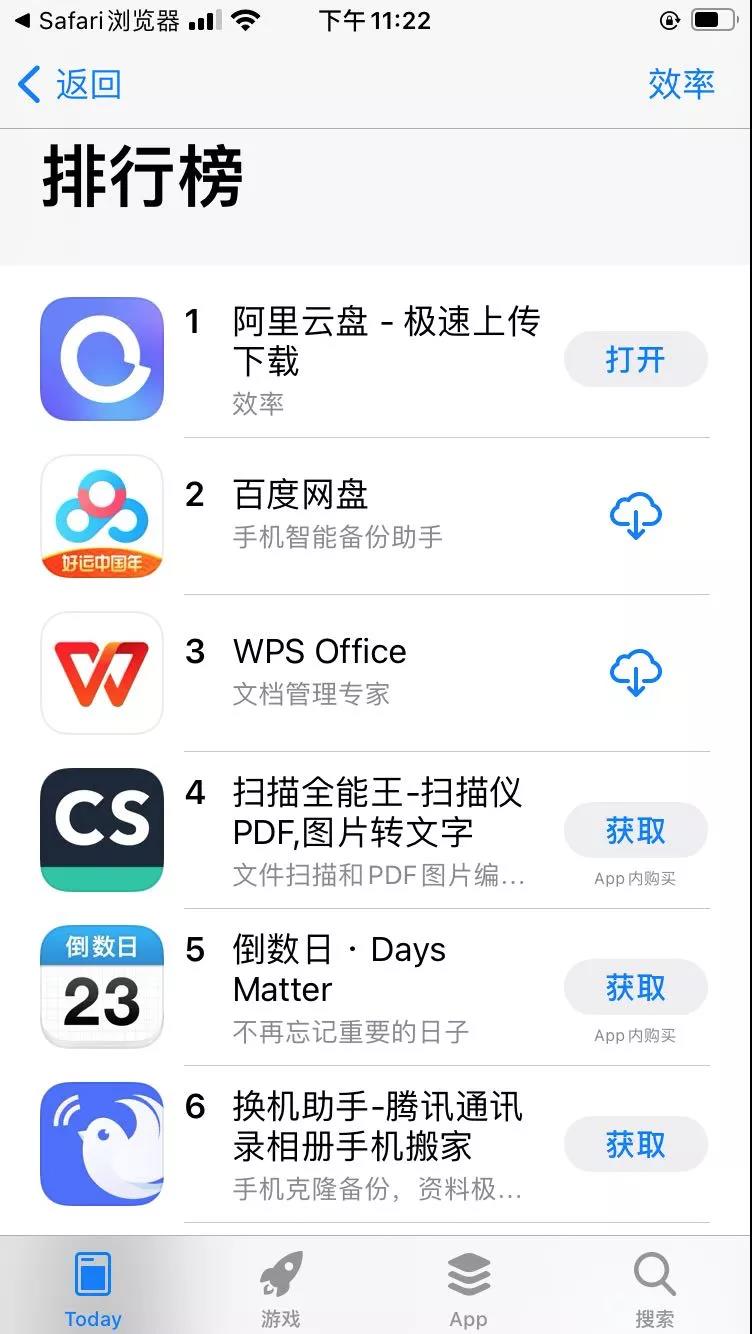Get the 扫描全能王 app
752x1334 pixels.
click(x=635, y=831)
